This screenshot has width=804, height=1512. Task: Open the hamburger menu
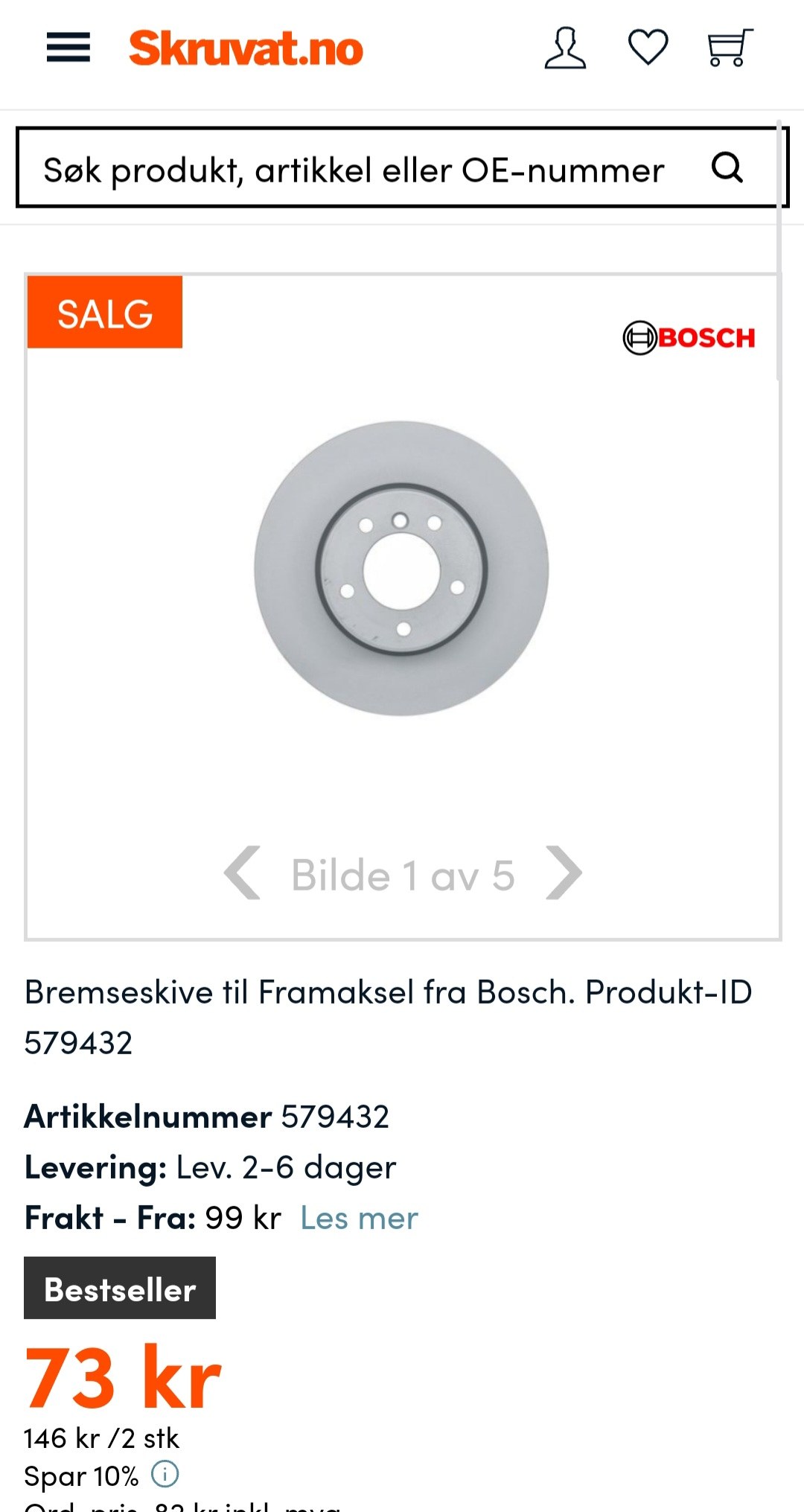pos(68,48)
